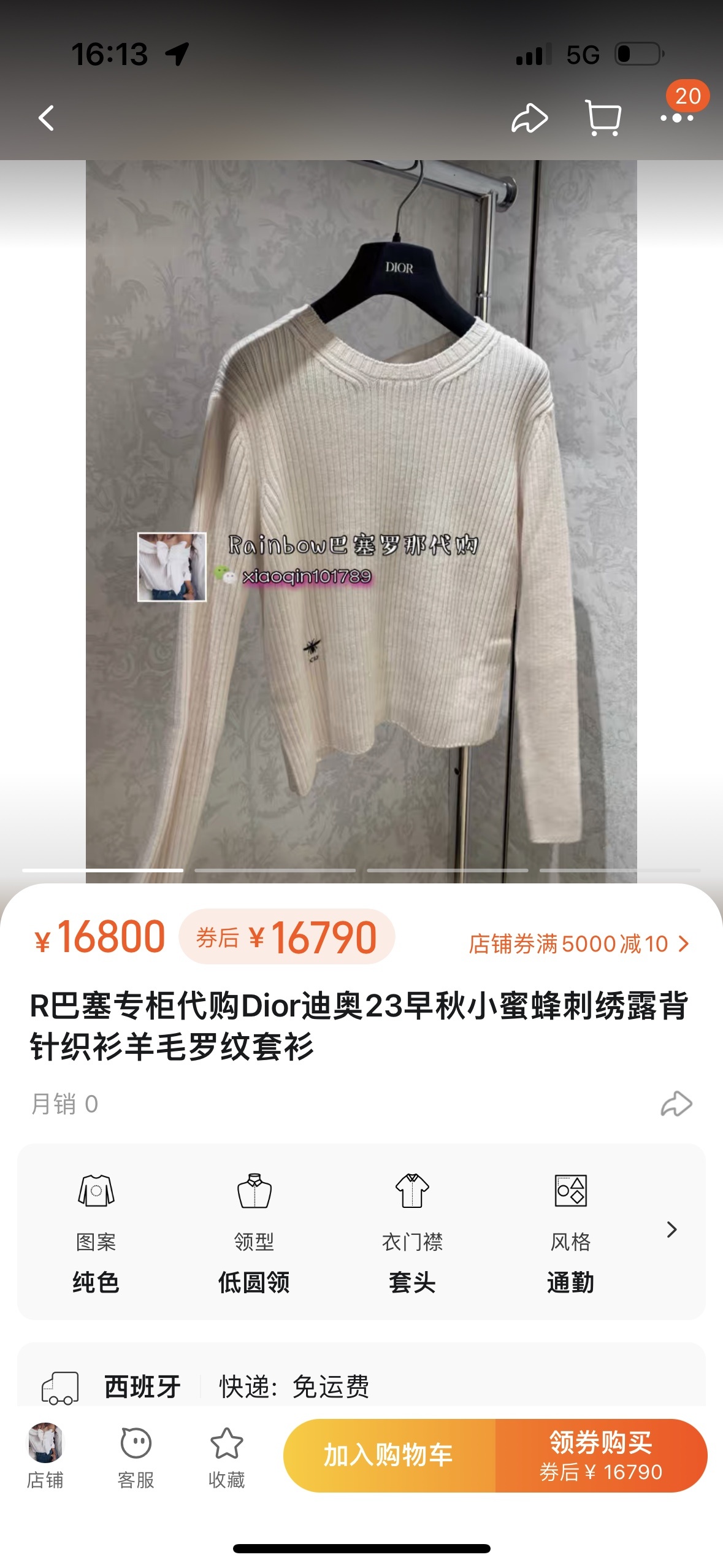The image size is (723, 1568).
Task: Share item using arrow beside 月销
Action: point(676,1104)
